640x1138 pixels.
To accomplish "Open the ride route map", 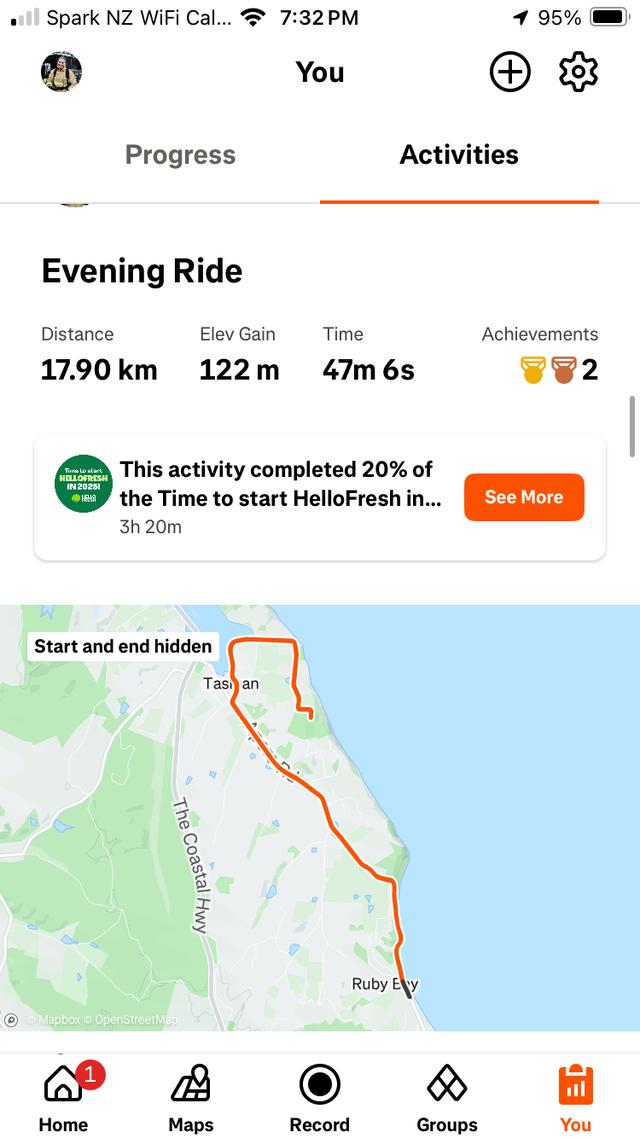I will (x=320, y=817).
